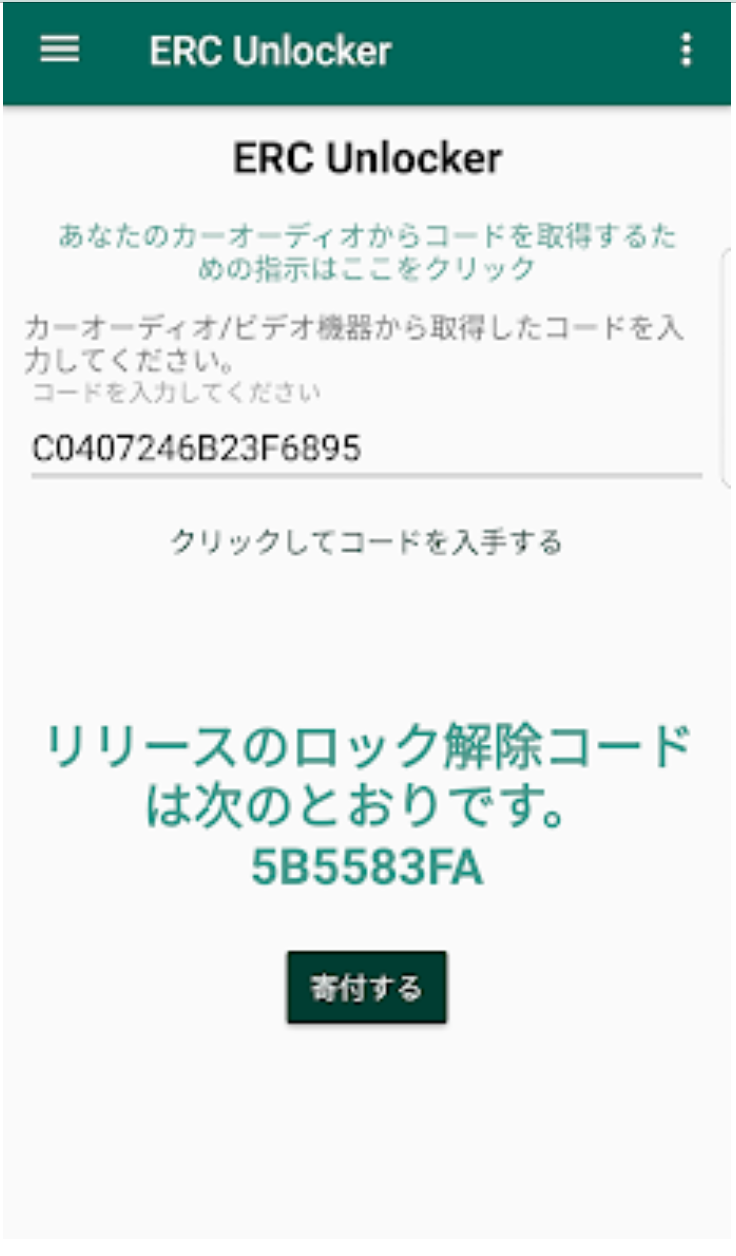This screenshot has width=736, height=1256.
Task: Open instructions link for getting the code
Action: (367, 252)
